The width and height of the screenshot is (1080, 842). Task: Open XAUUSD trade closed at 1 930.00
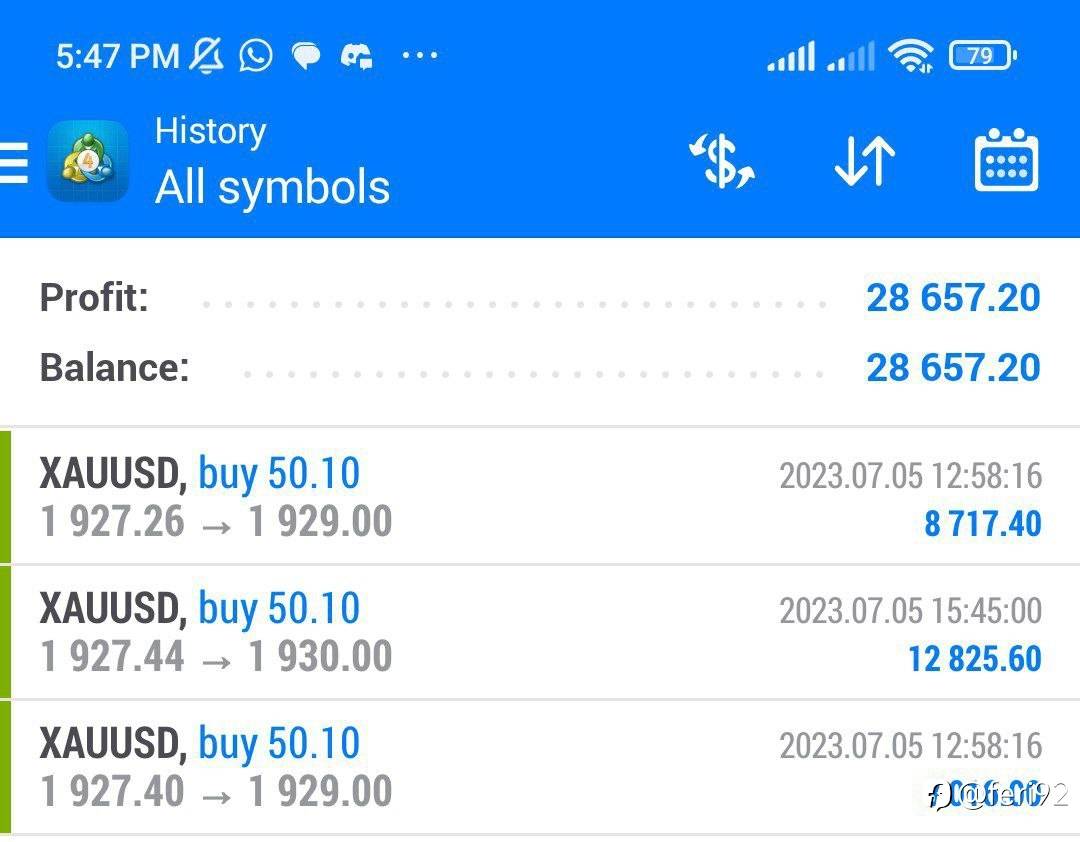click(x=540, y=632)
